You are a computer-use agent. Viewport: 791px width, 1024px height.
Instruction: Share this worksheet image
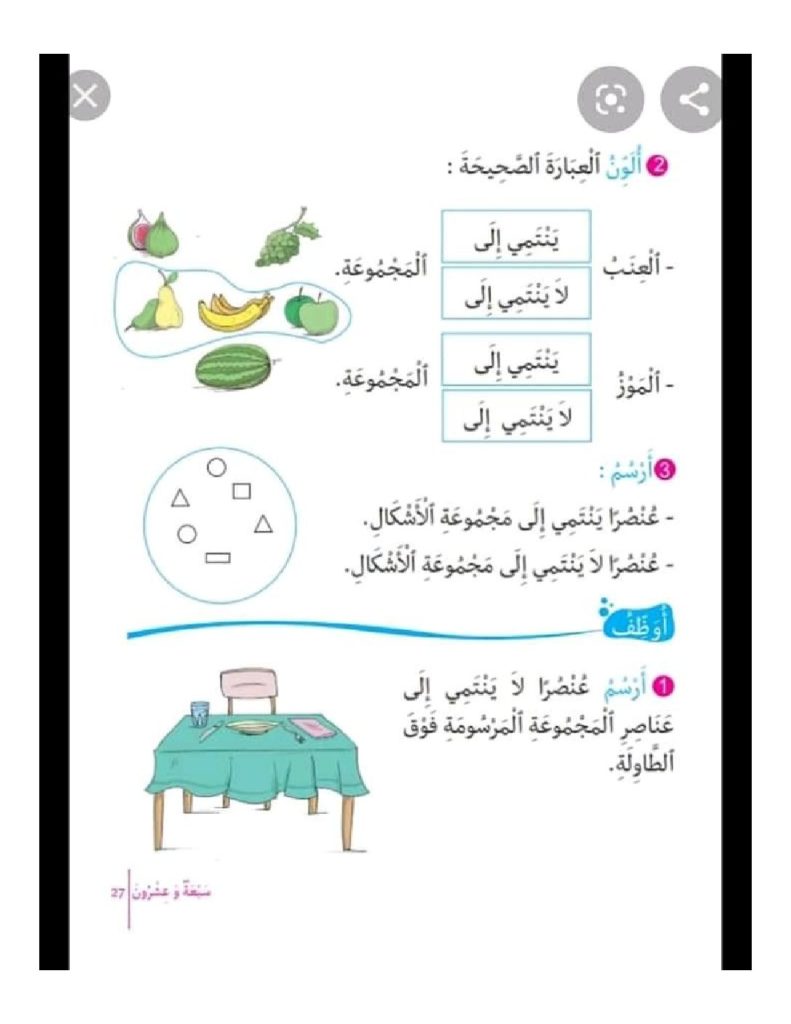click(x=694, y=100)
